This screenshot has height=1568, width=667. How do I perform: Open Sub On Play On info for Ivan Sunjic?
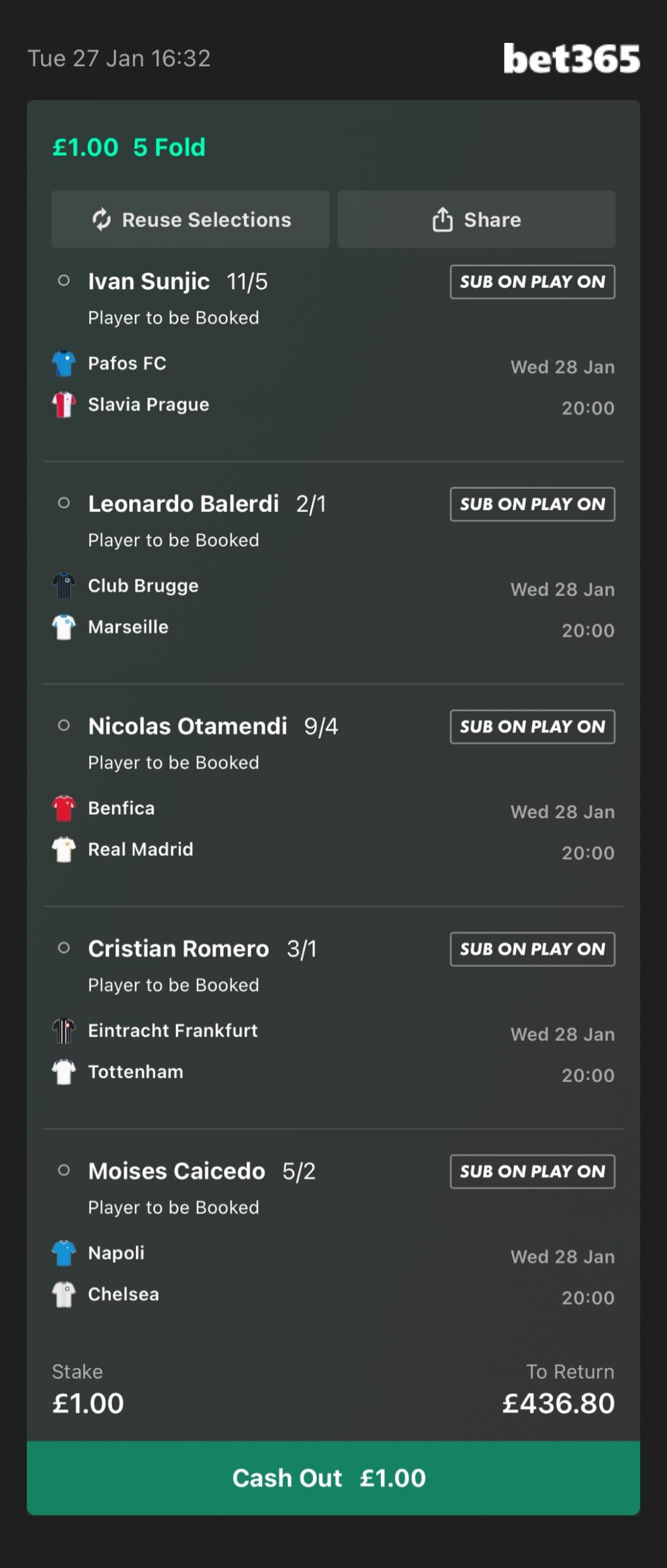(x=532, y=282)
